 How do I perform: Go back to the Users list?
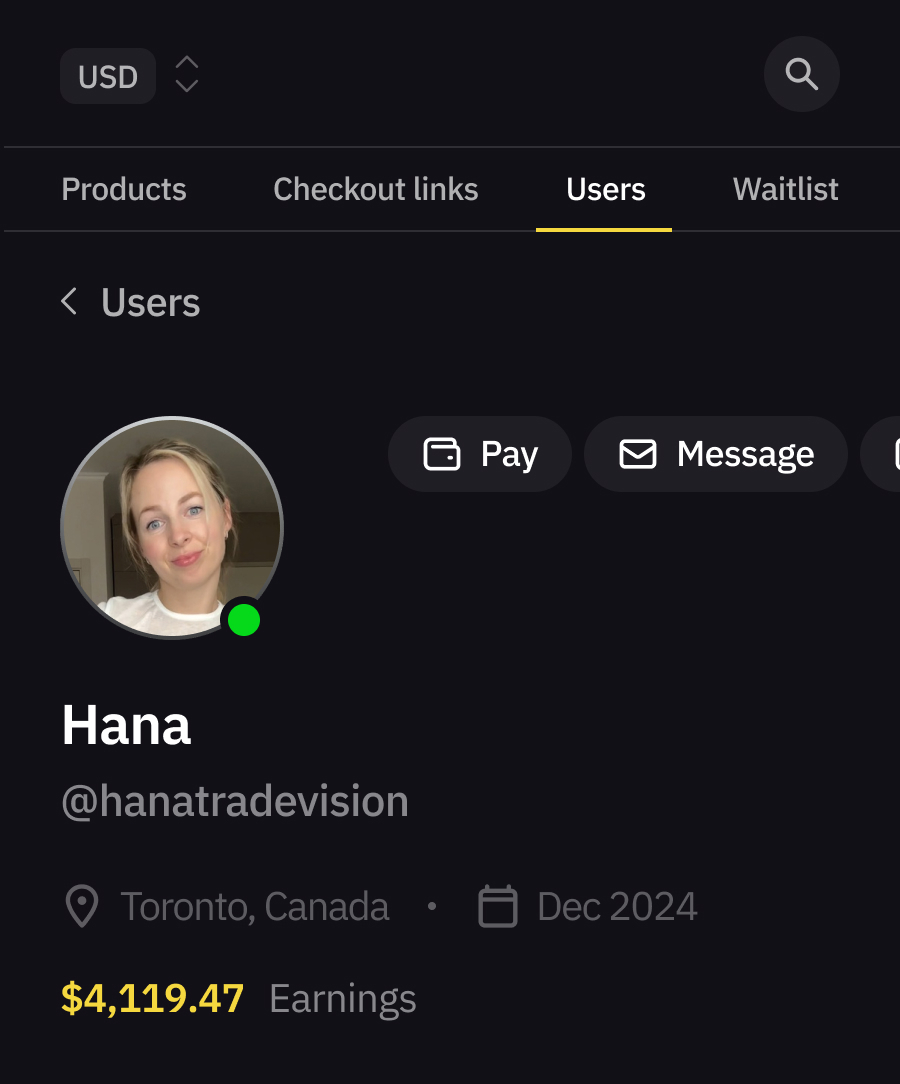point(130,302)
